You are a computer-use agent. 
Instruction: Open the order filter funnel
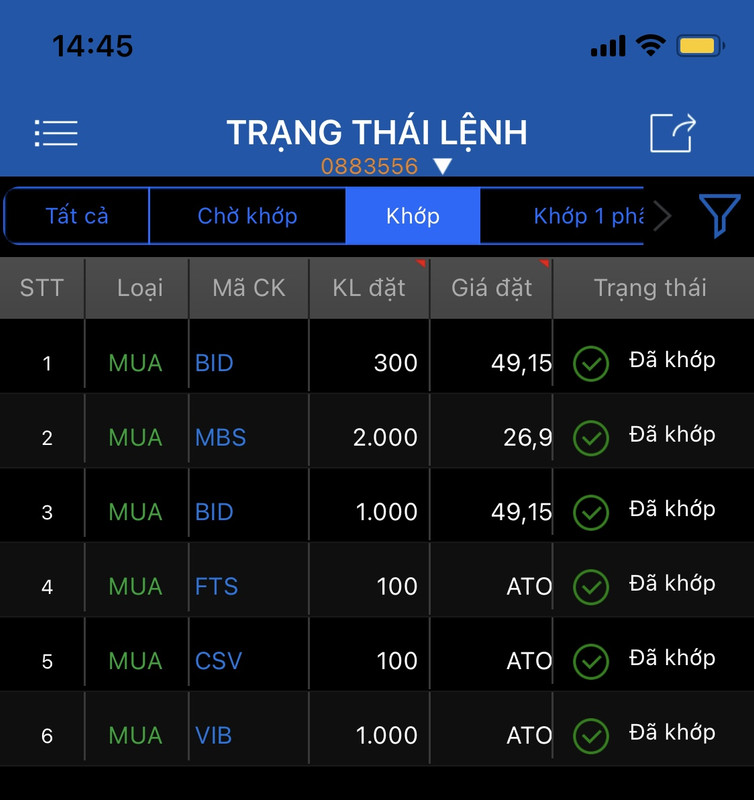click(719, 216)
